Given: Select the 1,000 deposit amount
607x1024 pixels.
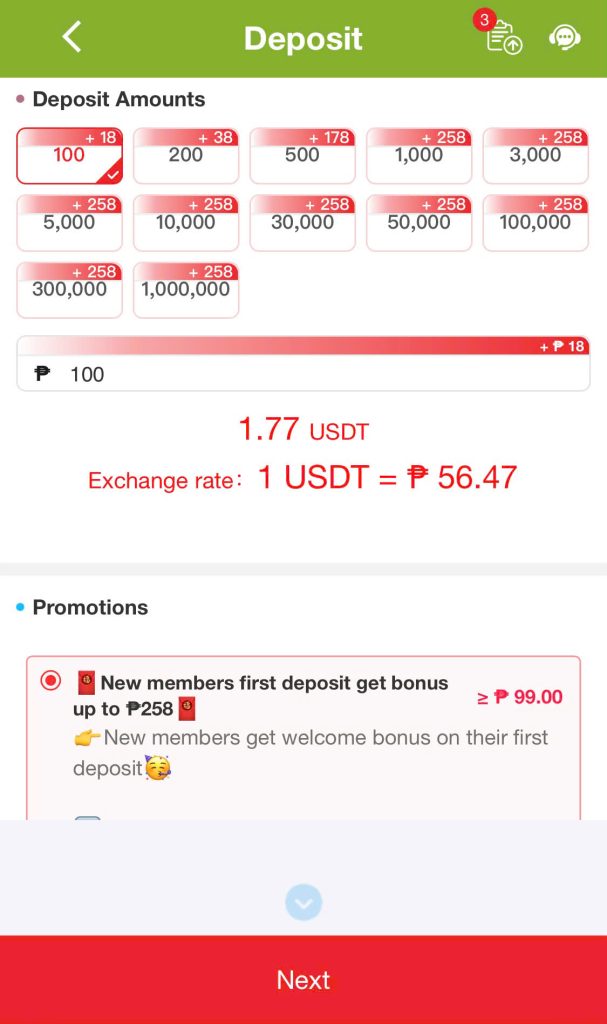Looking at the screenshot, I should click(419, 156).
